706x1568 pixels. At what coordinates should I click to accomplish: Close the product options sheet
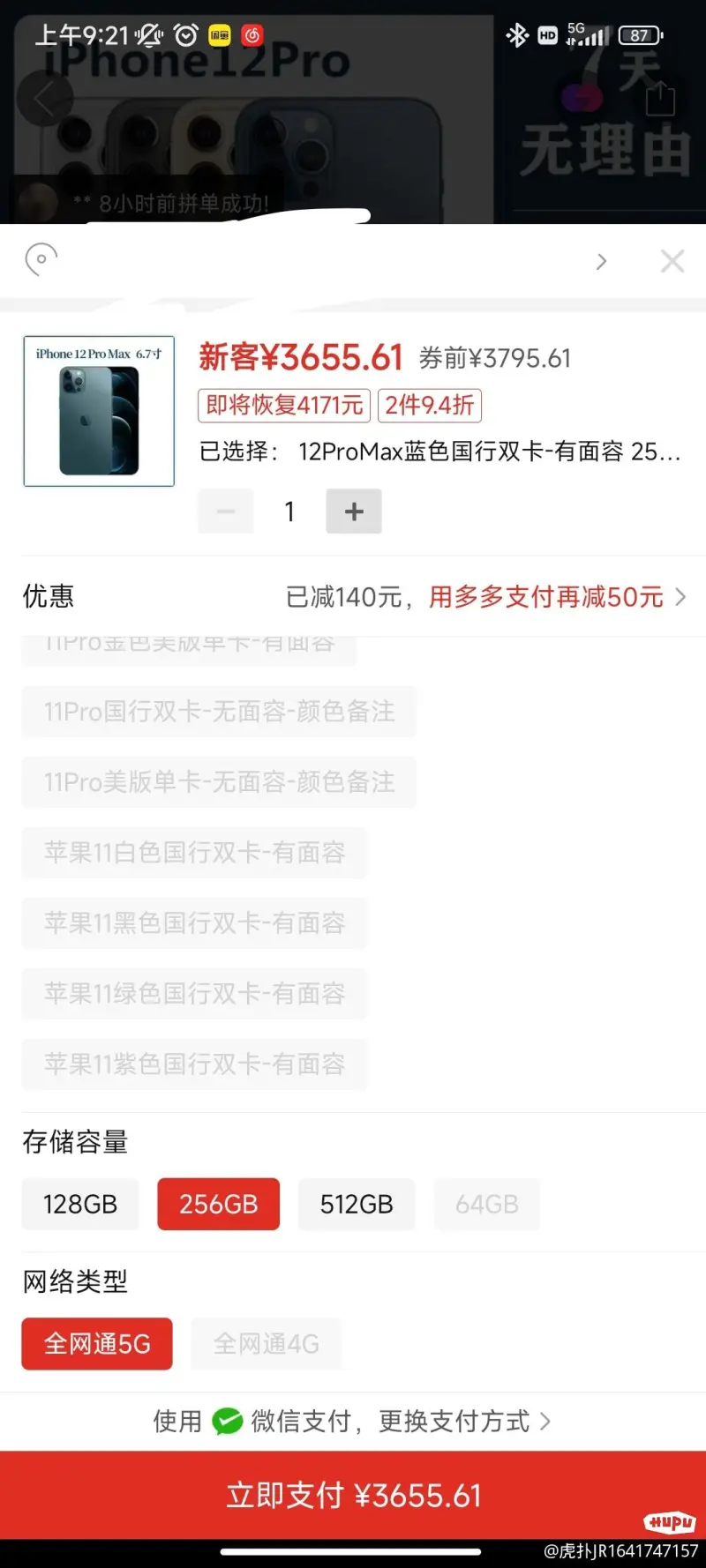(x=672, y=261)
